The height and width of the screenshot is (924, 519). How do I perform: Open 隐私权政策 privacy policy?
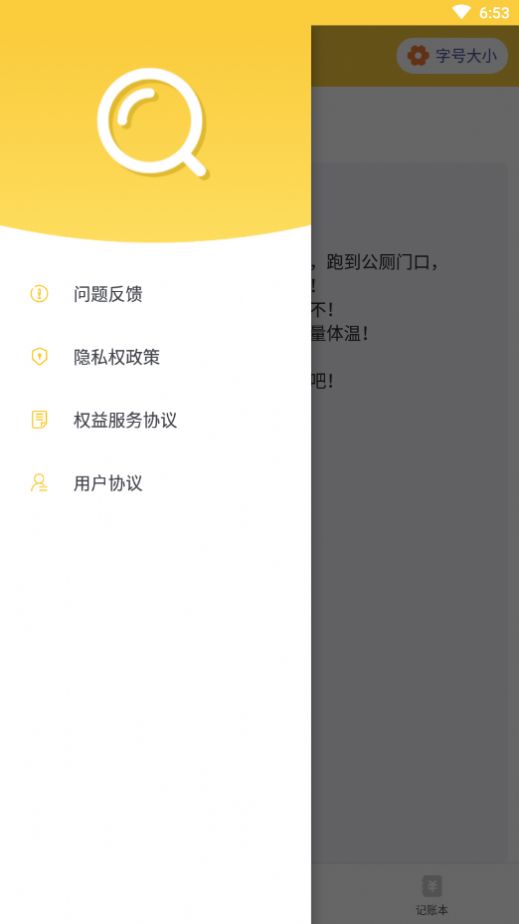(156, 357)
